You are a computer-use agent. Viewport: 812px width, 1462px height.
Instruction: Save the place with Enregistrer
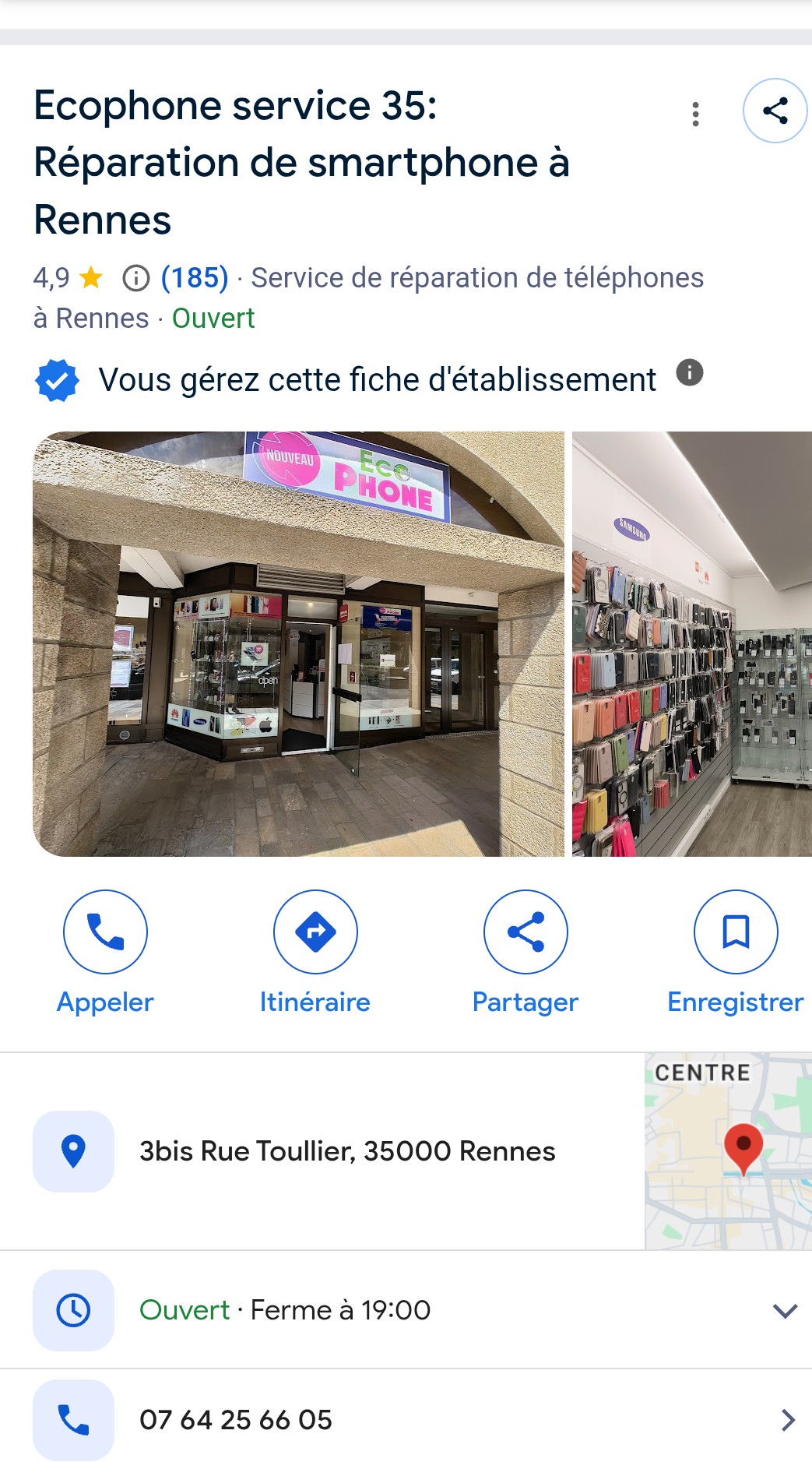[735, 932]
